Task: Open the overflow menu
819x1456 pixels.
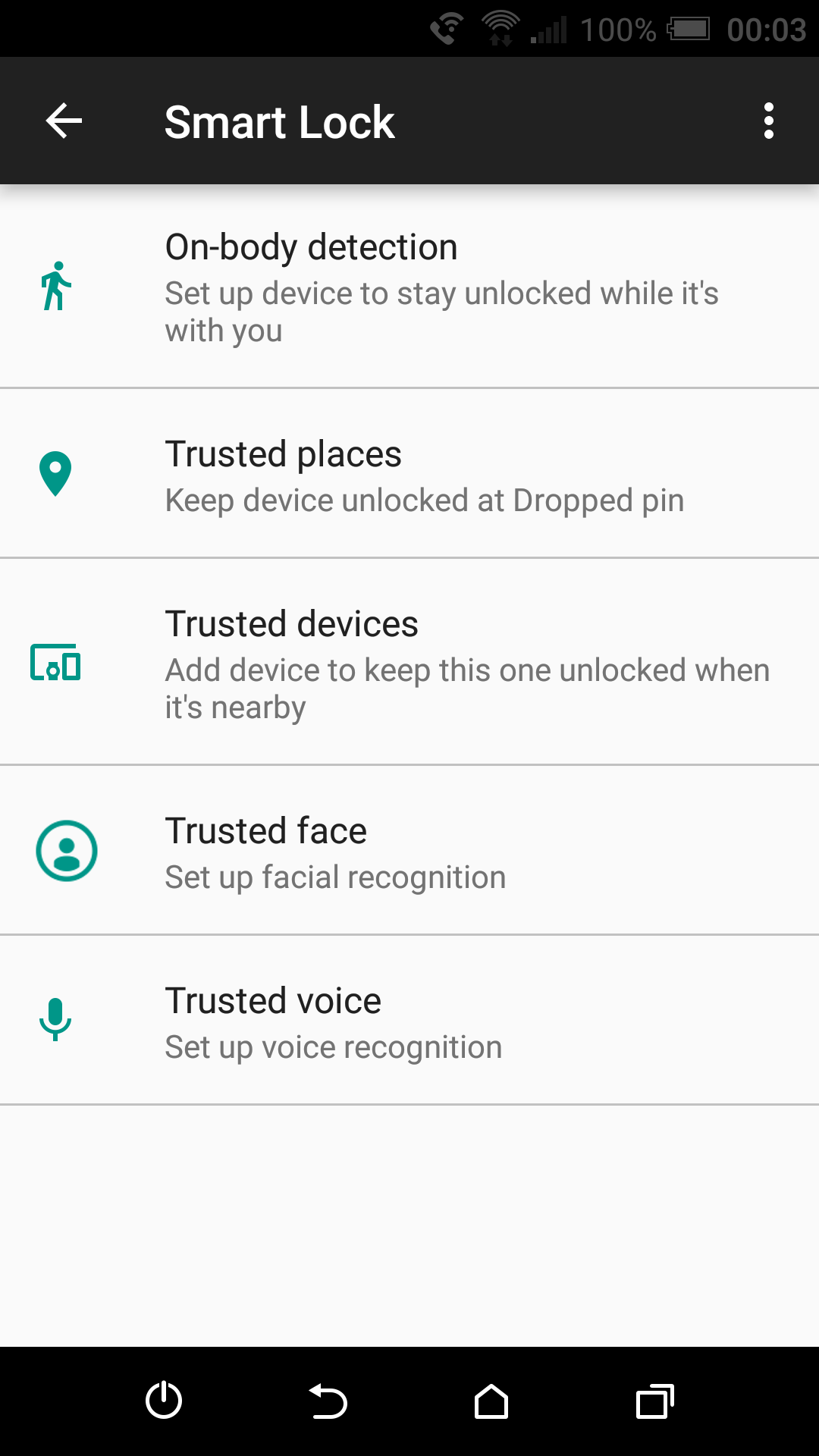Action: coord(768,121)
